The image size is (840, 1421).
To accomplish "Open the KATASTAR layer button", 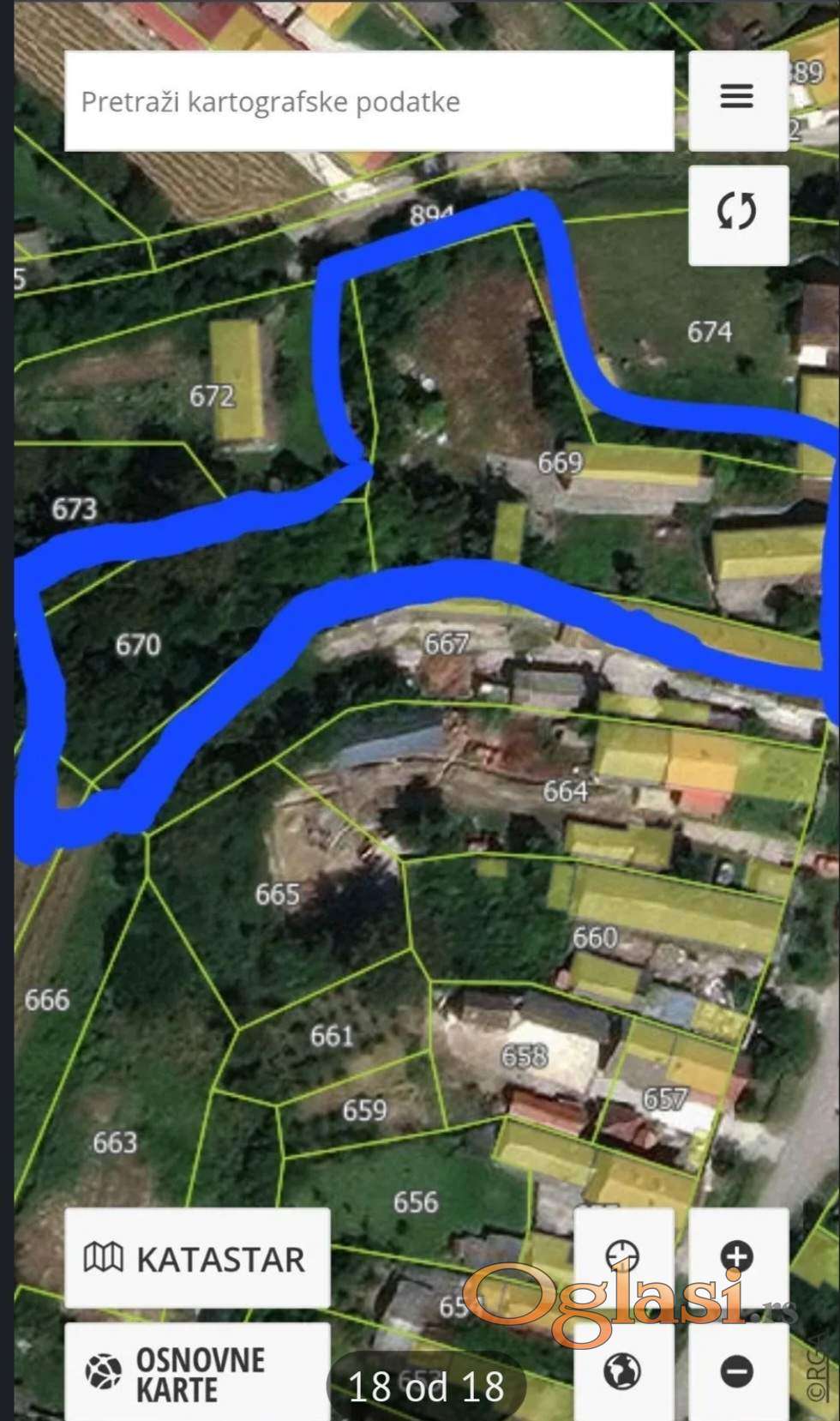I will click(197, 1259).
